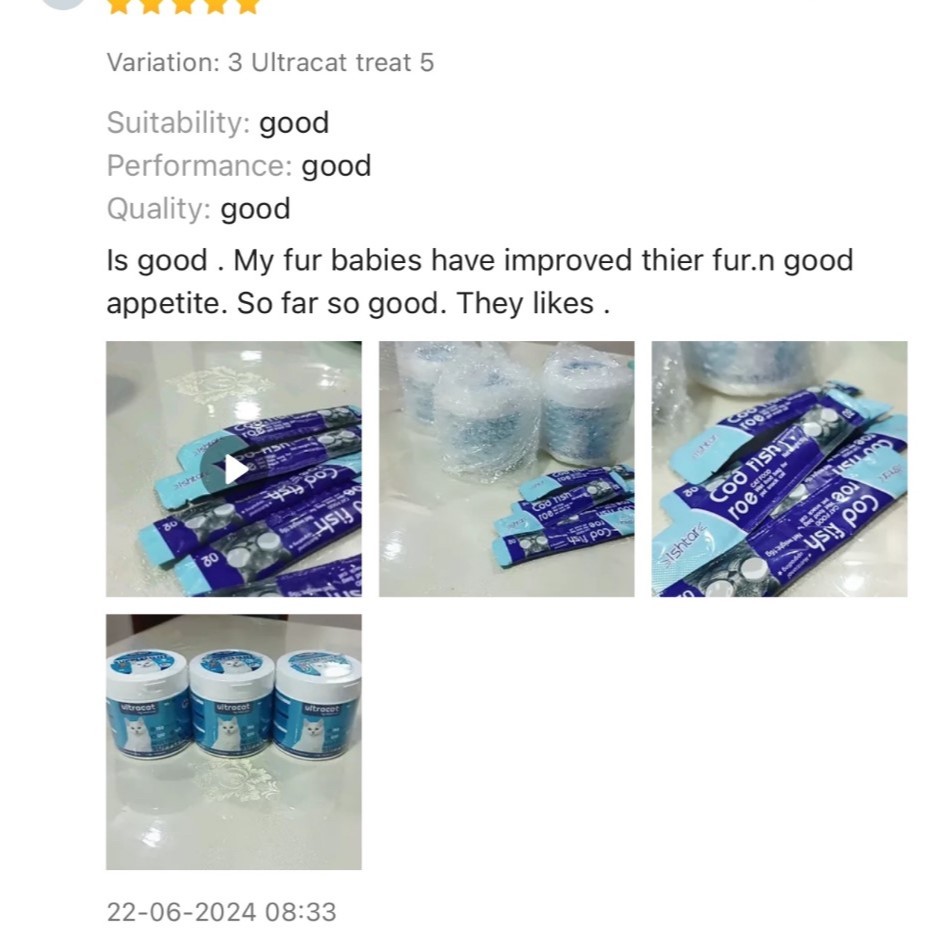Open the photo of three Ultracat jars
The height and width of the screenshot is (933, 933).
coord(233,741)
